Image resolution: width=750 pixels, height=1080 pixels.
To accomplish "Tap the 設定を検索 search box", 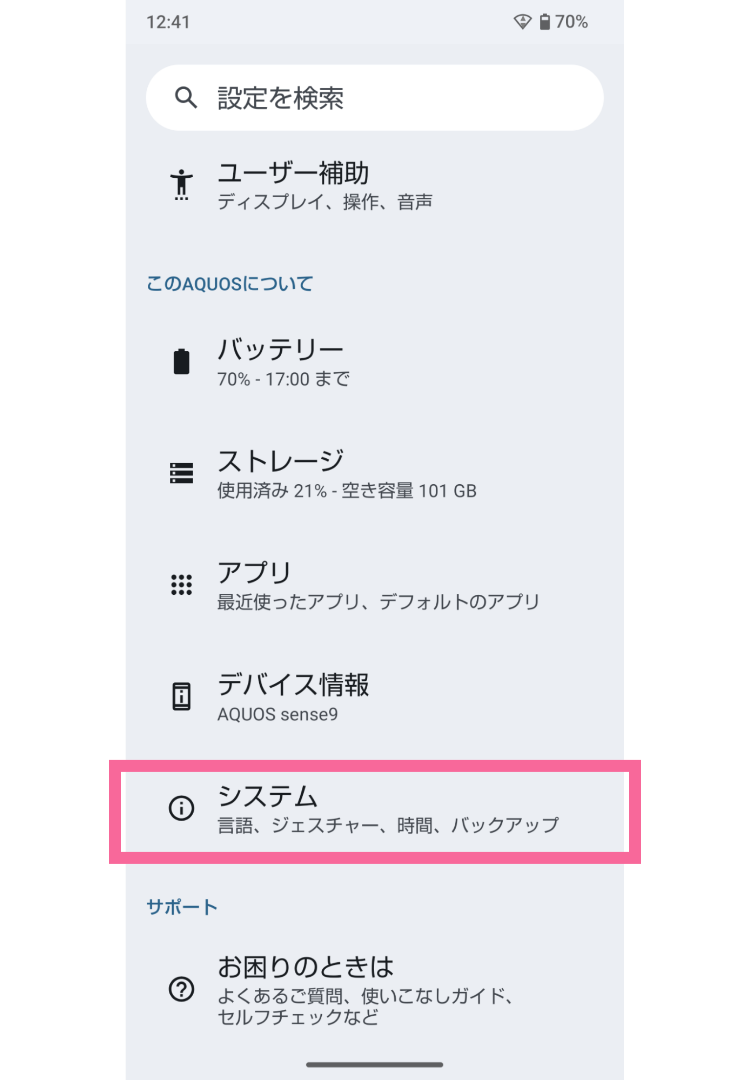I will click(x=374, y=98).
